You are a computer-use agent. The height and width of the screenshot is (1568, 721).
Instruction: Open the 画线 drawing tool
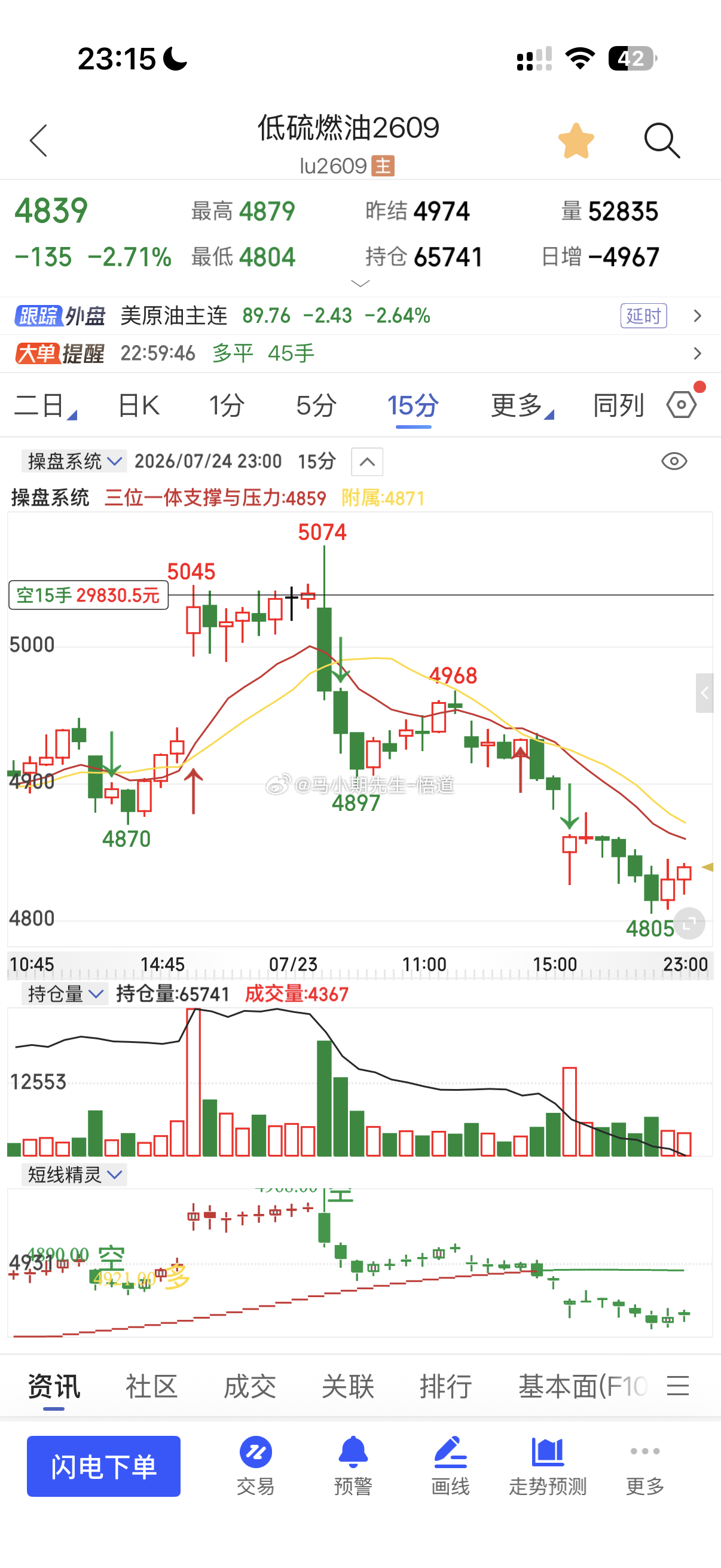tap(450, 1466)
